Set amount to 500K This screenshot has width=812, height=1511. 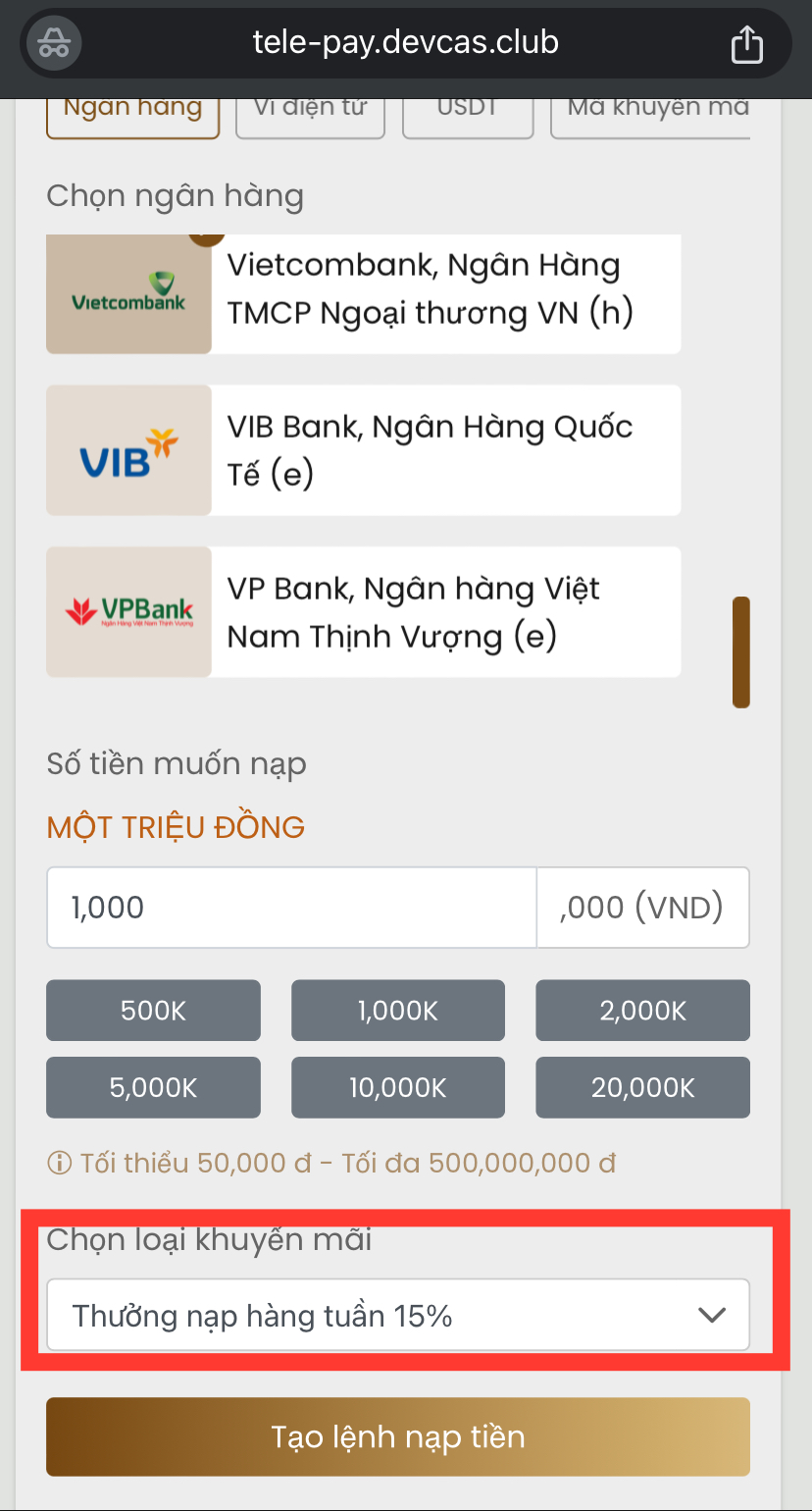click(x=153, y=1011)
